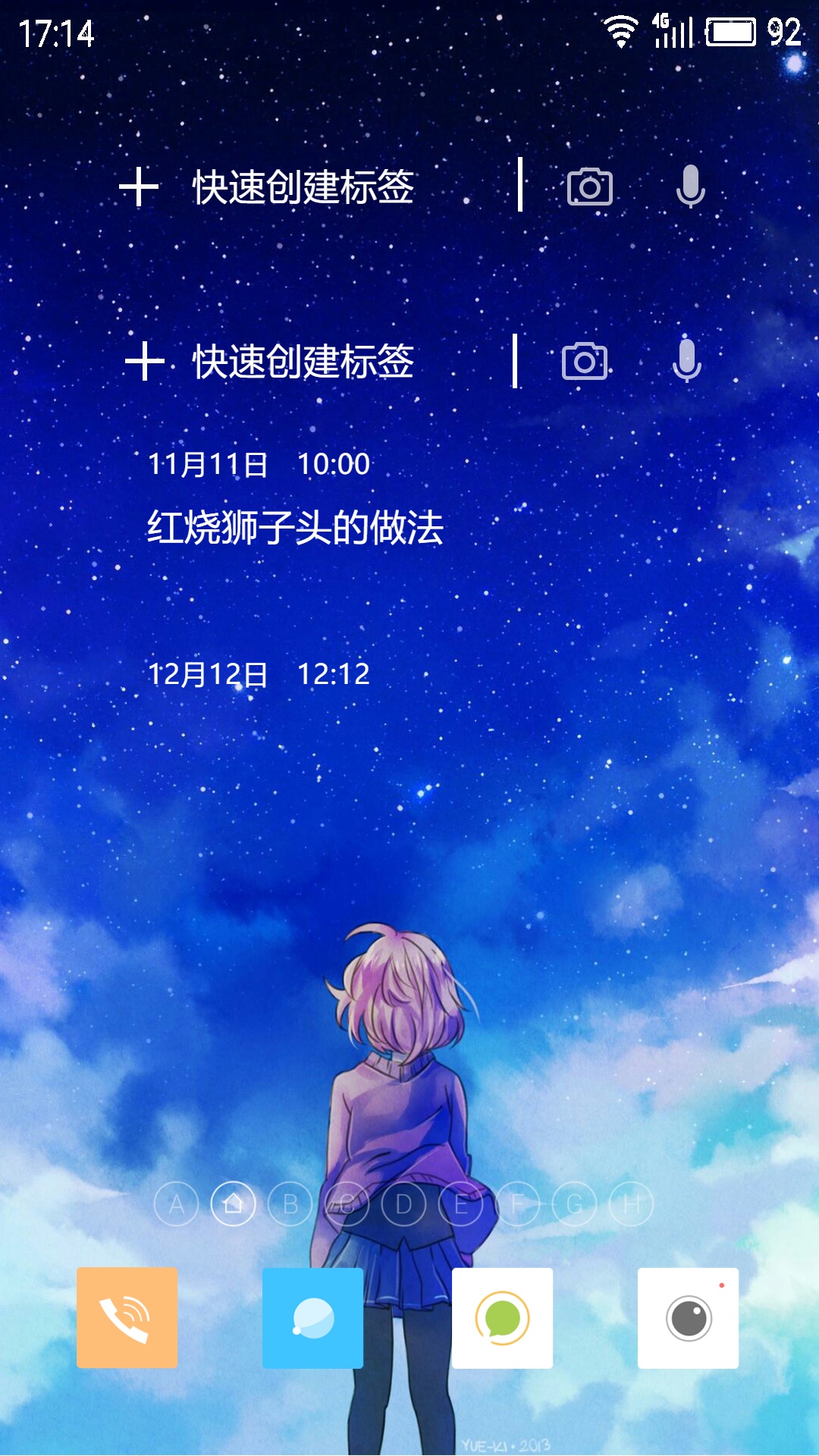
Task: Tap 快速创建标签 just above the 11月11日 note
Action: (x=303, y=361)
